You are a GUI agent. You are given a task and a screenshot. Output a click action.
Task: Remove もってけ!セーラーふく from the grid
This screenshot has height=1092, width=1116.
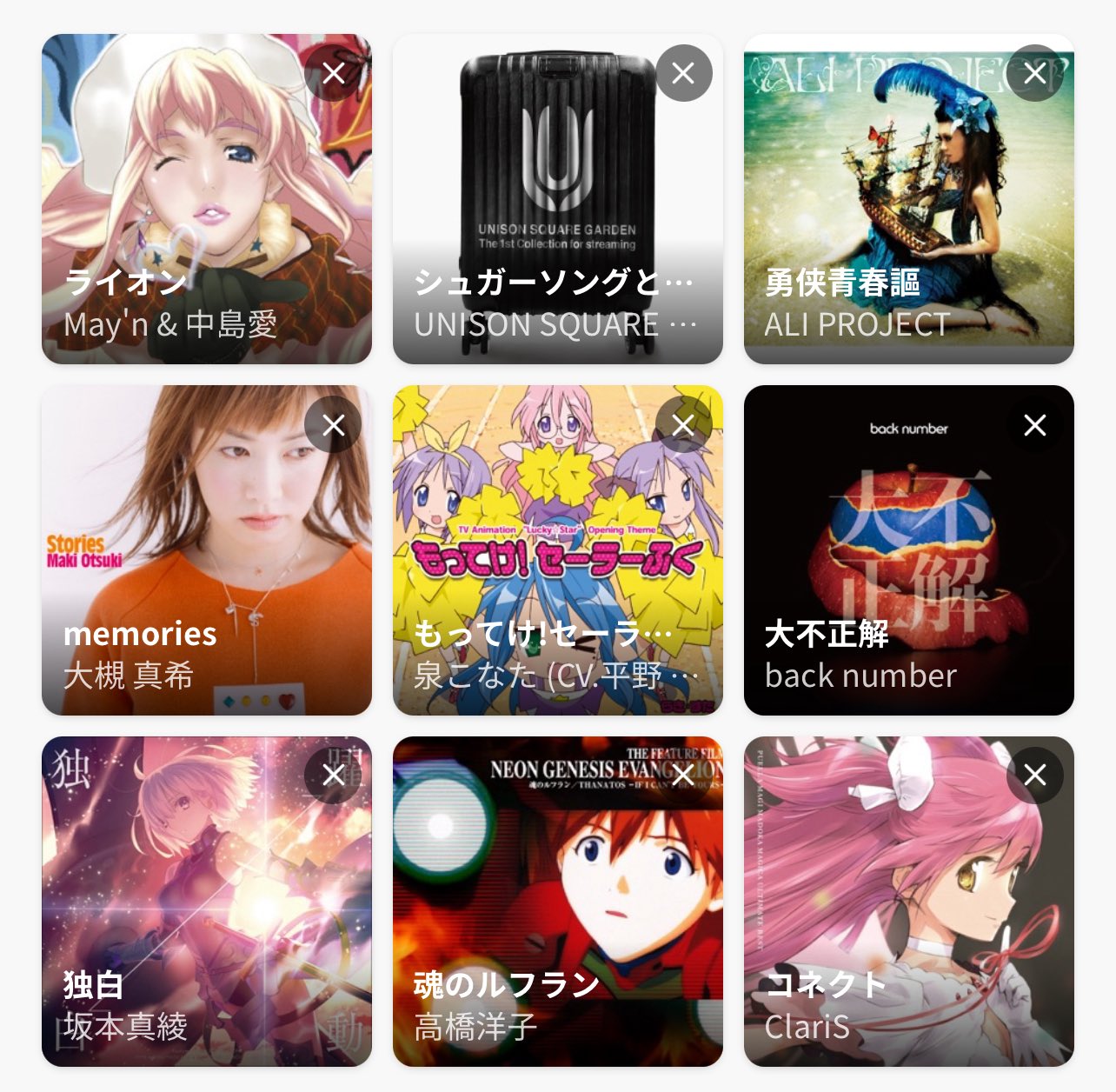coord(684,425)
